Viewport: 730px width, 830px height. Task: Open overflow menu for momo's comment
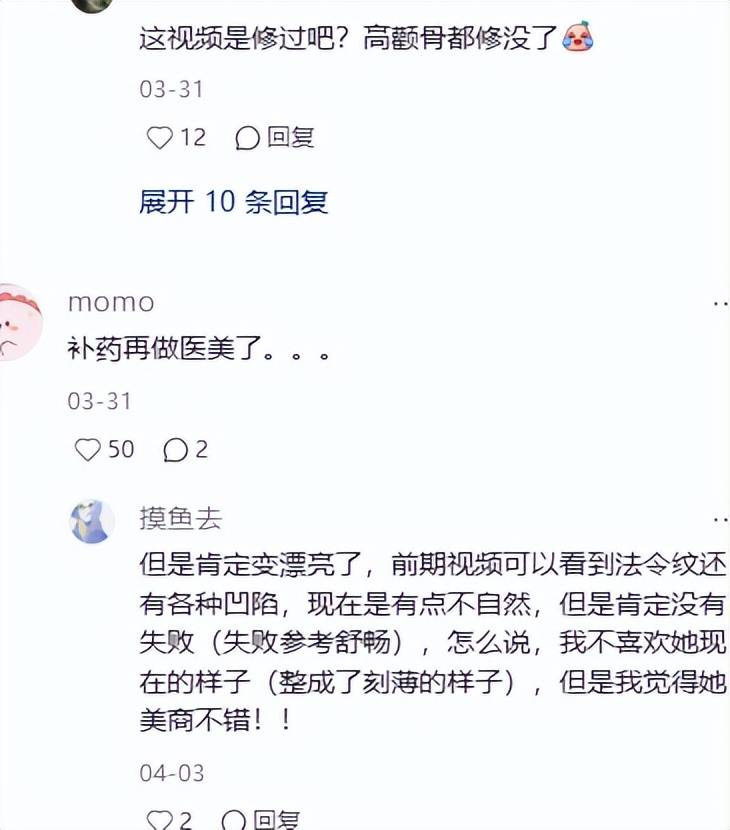pos(720,302)
